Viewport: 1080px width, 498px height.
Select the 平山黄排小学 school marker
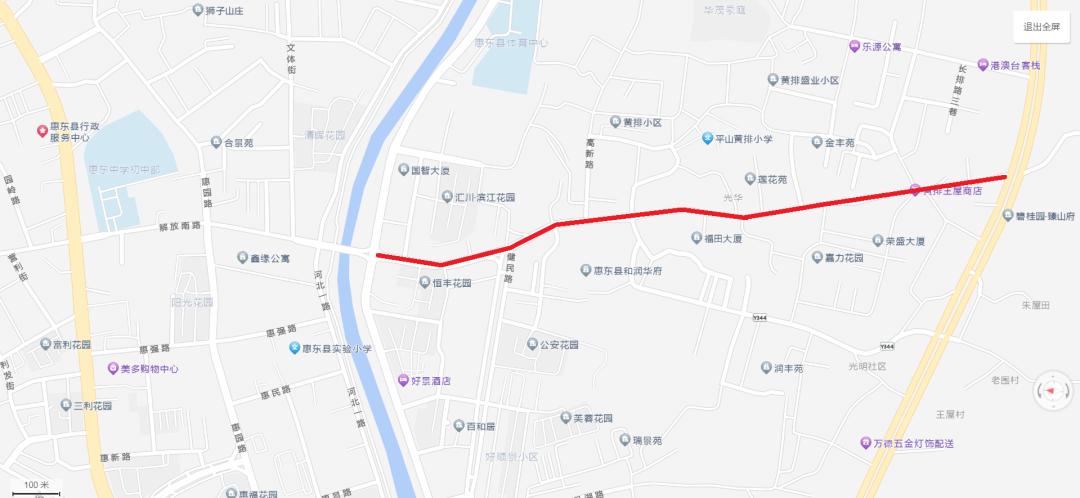707,139
